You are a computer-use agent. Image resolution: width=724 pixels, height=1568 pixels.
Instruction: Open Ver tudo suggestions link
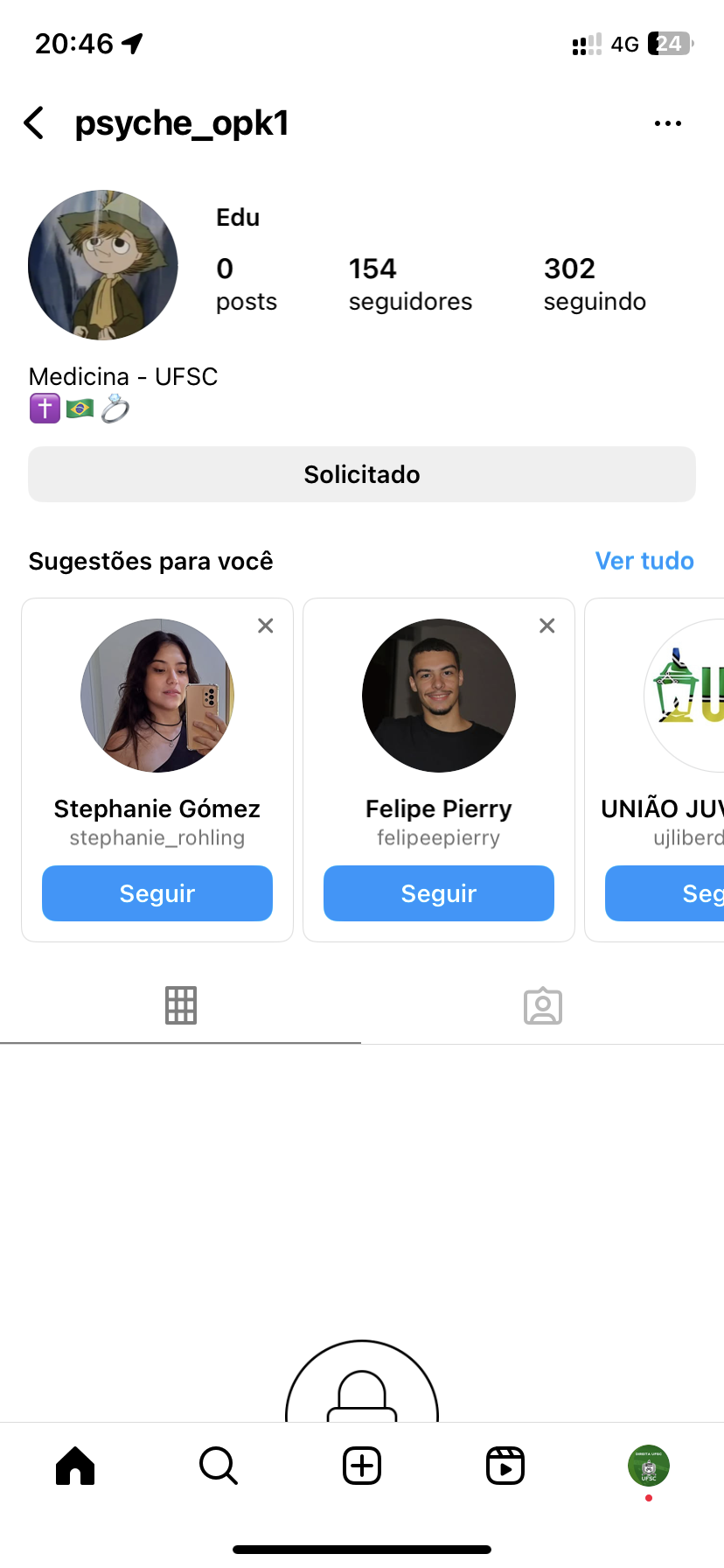pos(644,561)
